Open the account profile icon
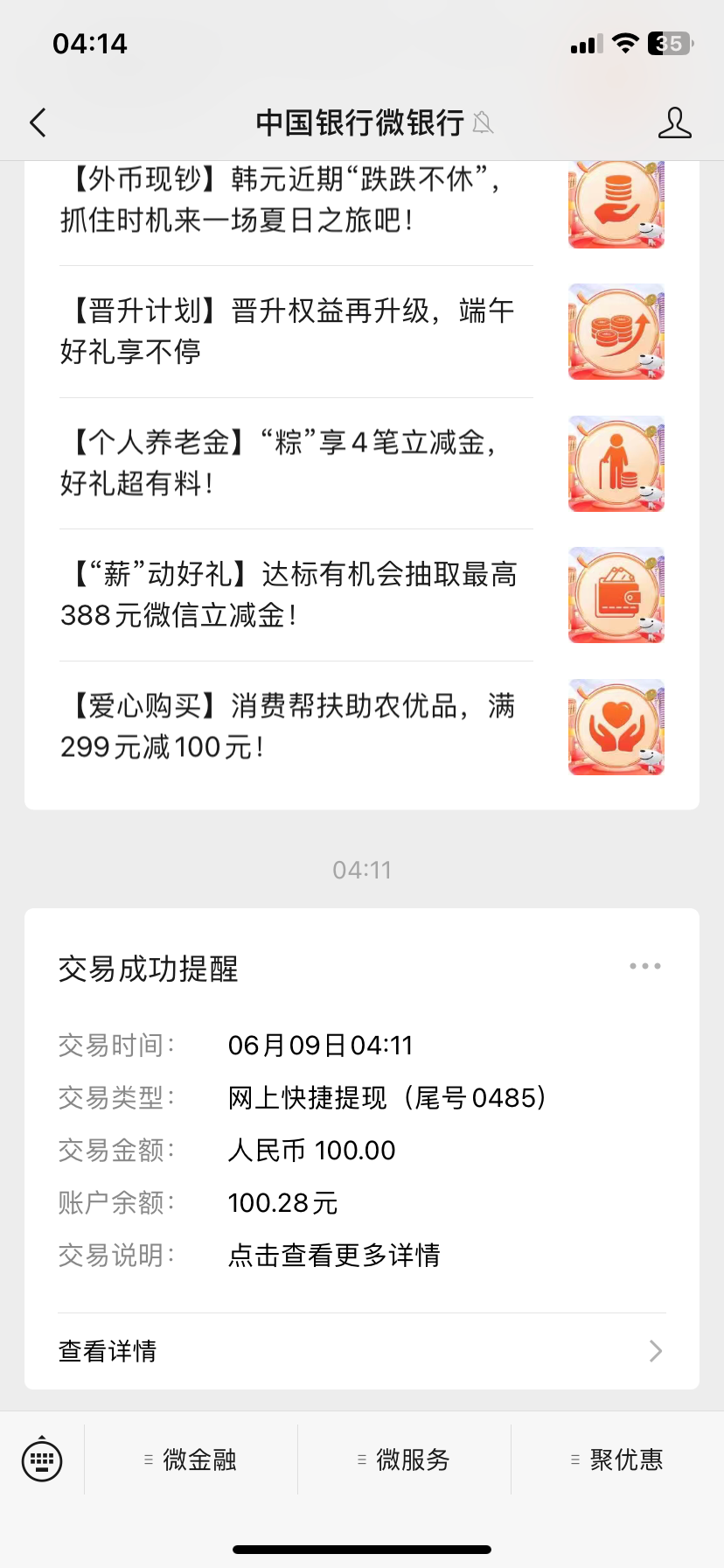Screen dimensions: 724x1568 click(x=674, y=123)
